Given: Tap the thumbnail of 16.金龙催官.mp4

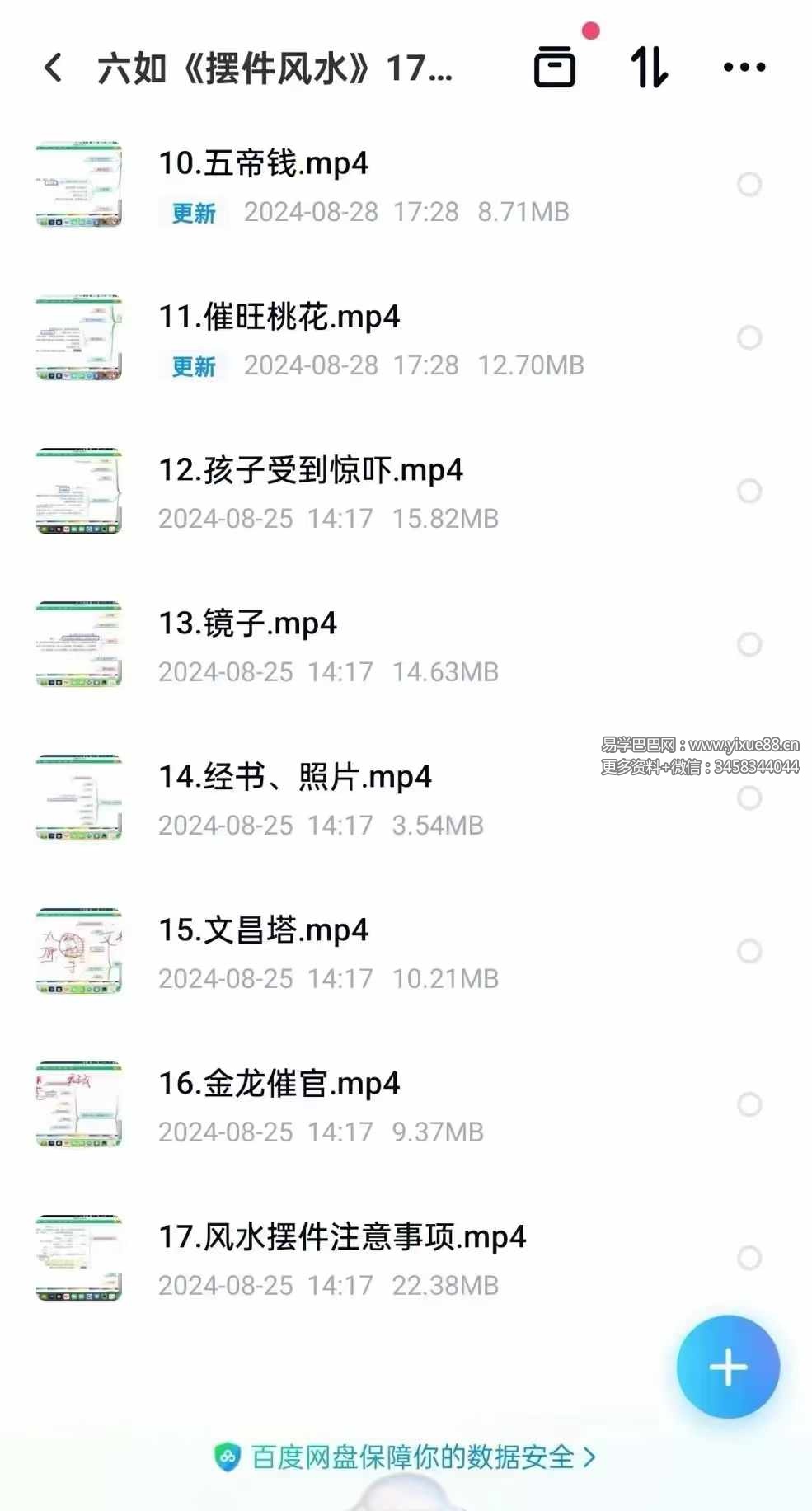Looking at the screenshot, I should tap(78, 1105).
